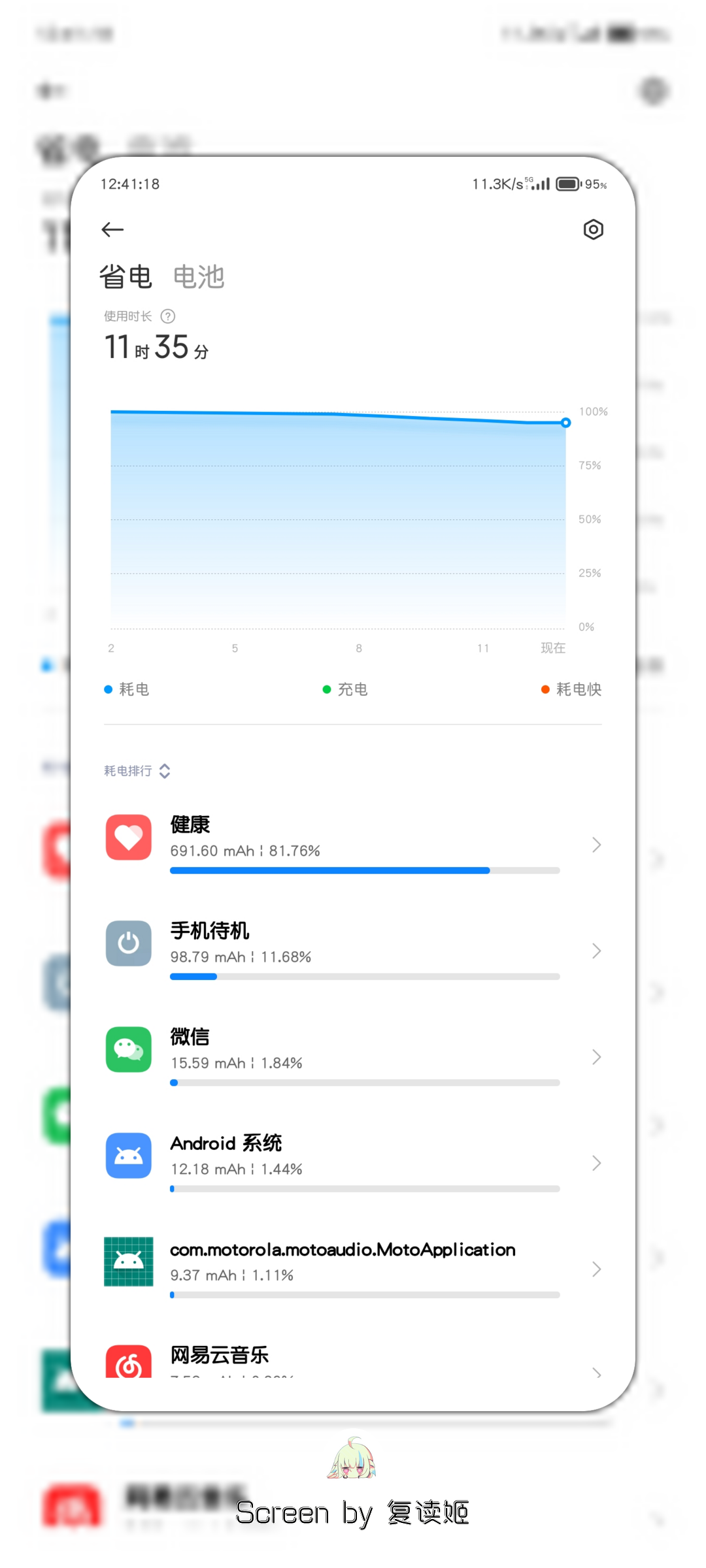Viewport: 706px width, 1568px height.
Task: Switch to the 电池 tab
Action: click(199, 277)
